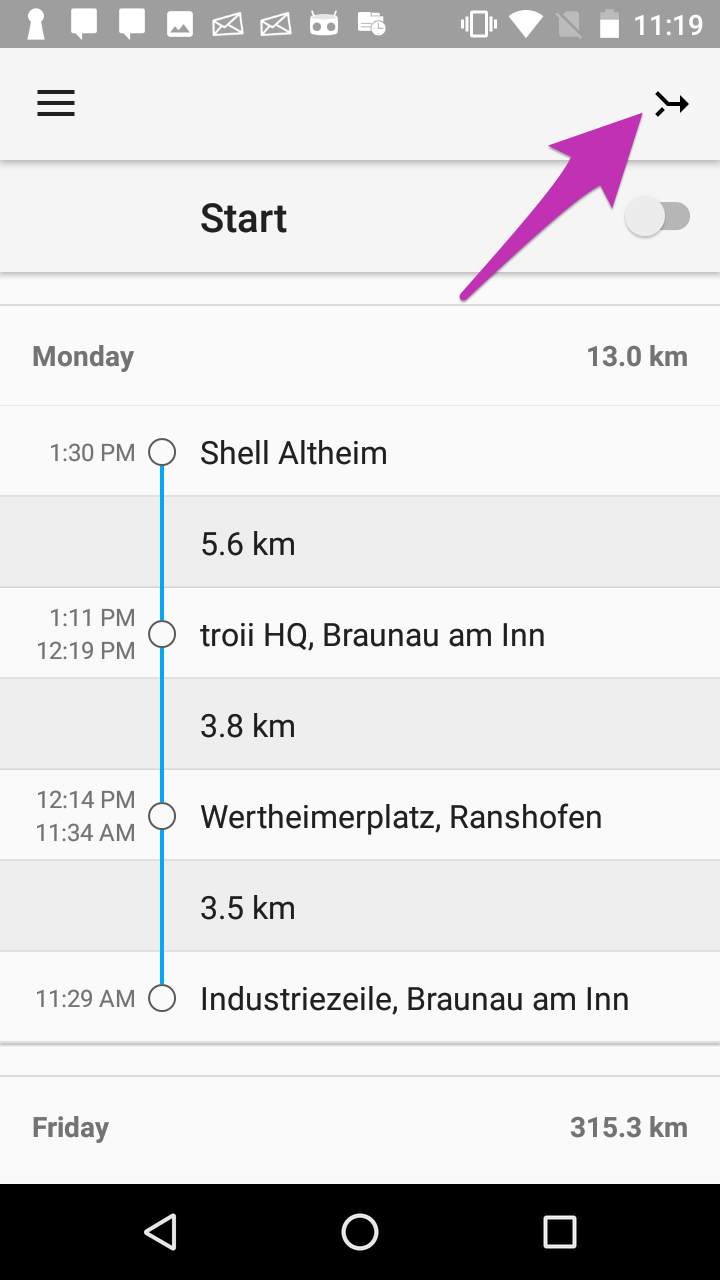Return to the home screen
The image size is (720, 1280).
pyautogui.click(x=360, y=1232)
